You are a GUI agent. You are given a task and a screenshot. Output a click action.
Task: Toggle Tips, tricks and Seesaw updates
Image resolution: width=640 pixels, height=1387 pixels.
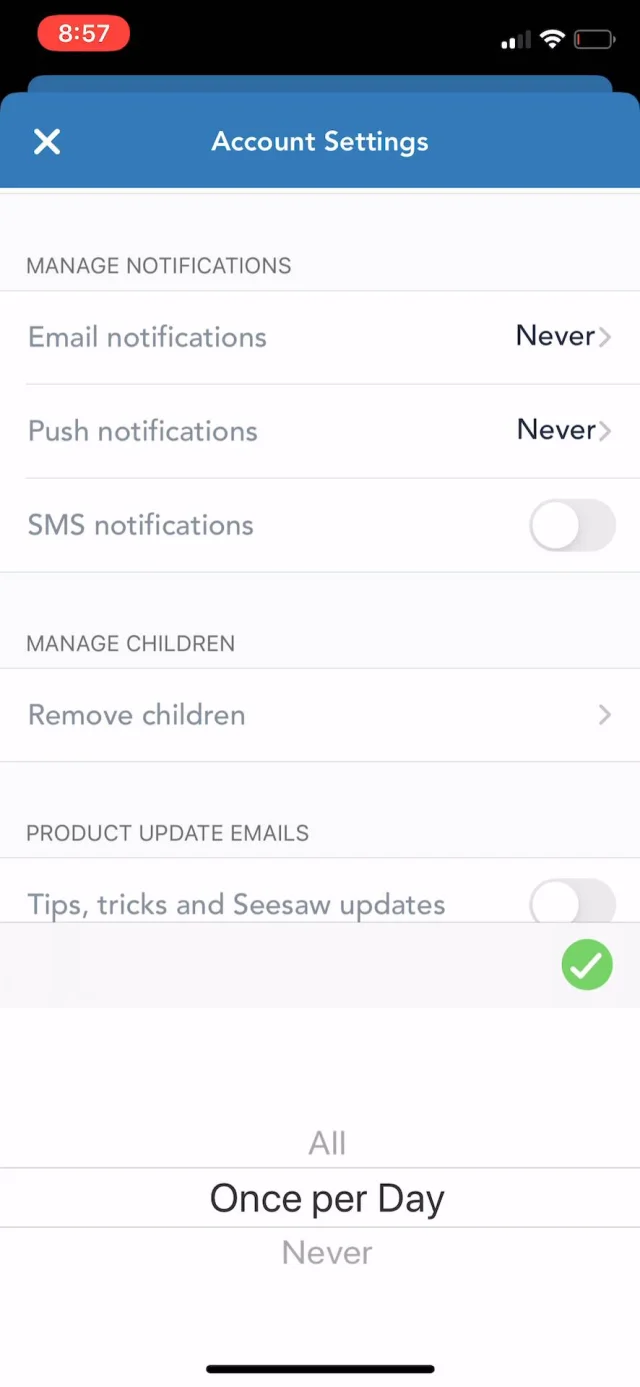tap(571, 902)
